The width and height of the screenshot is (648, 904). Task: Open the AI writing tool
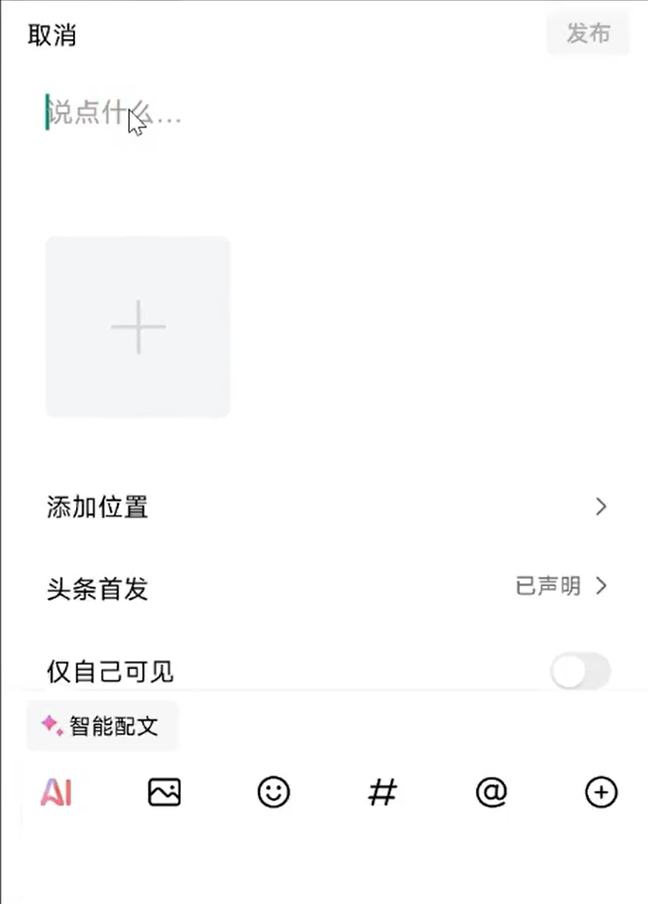pyautogui.click(x=56, y=793)
